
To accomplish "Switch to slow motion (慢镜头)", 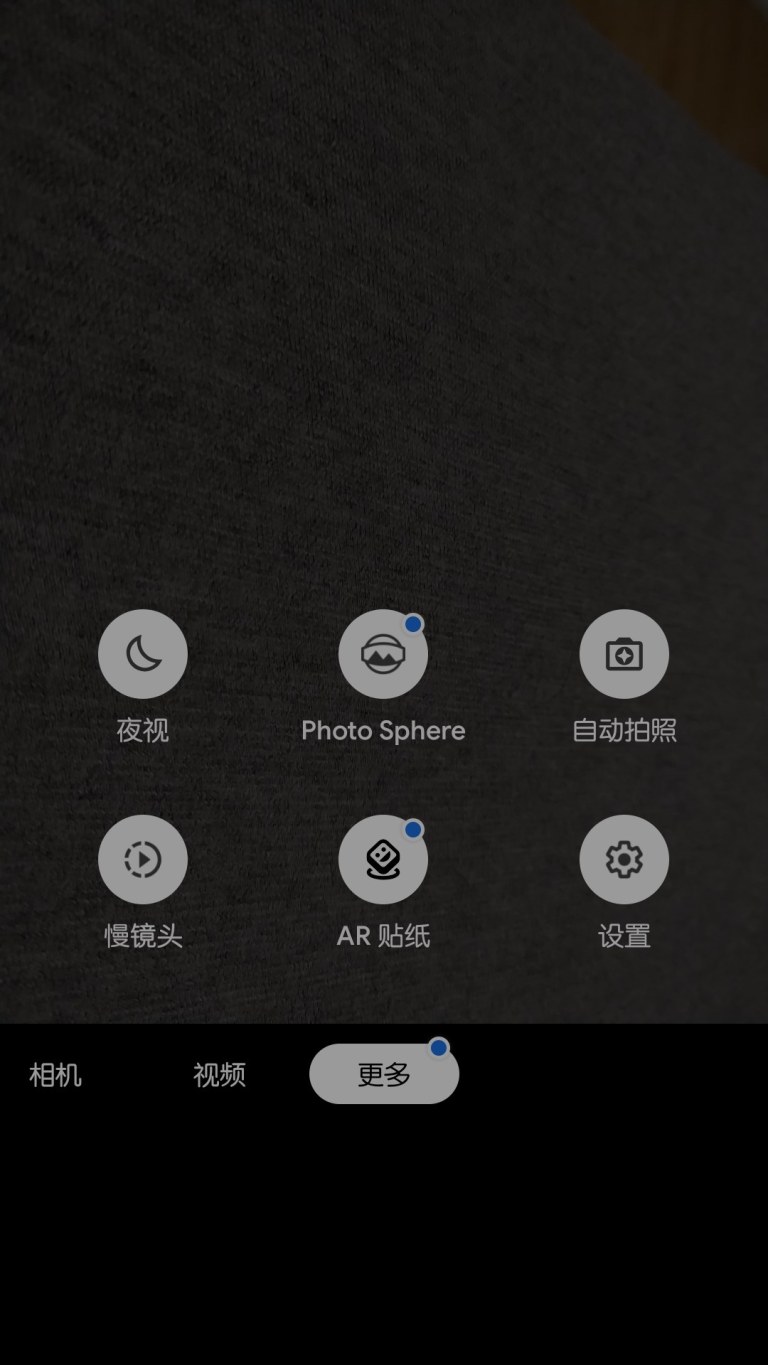I will pyautogui.click(x=143, y=859).
